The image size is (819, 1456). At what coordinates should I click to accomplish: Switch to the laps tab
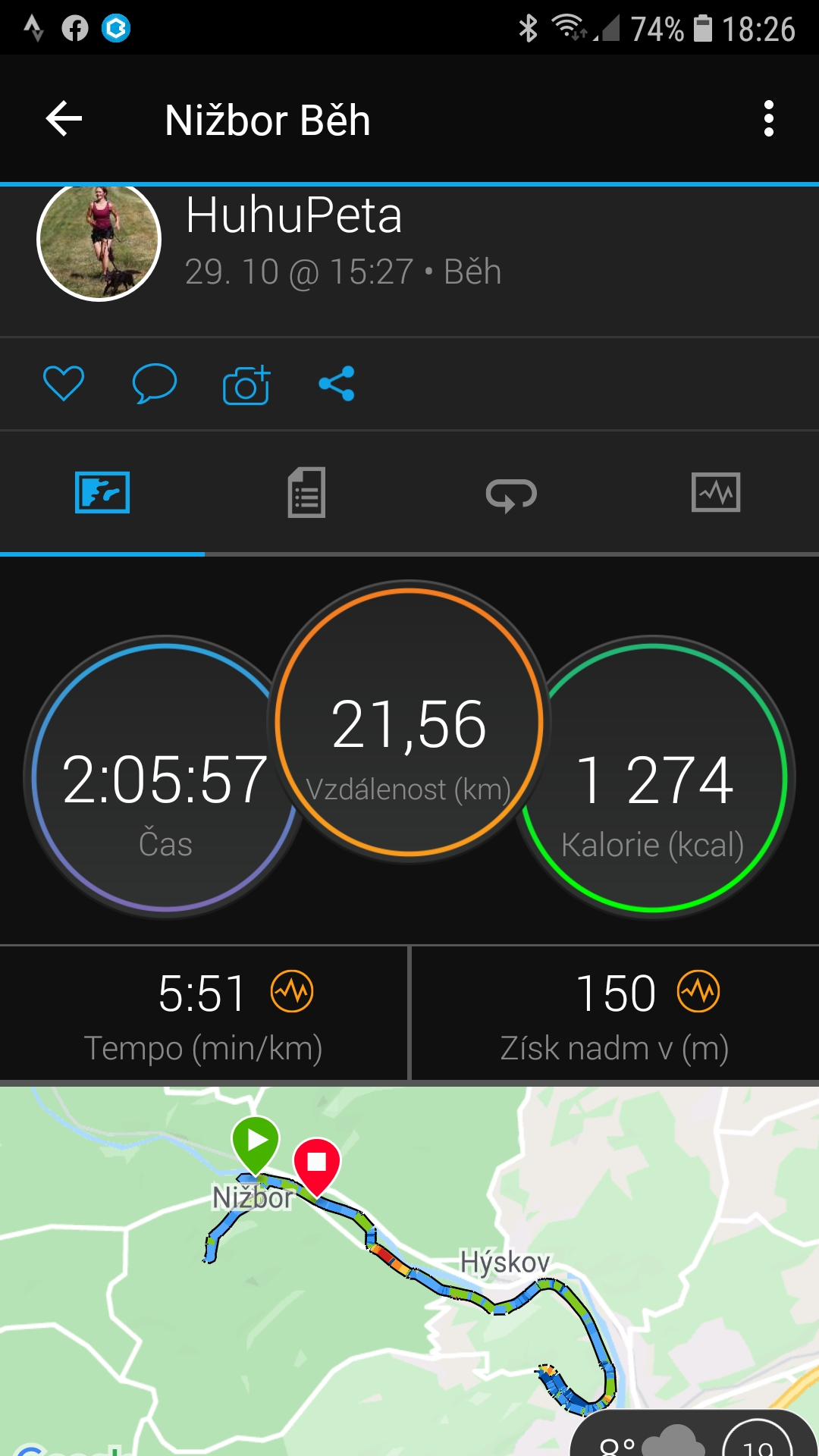[511, 494]
